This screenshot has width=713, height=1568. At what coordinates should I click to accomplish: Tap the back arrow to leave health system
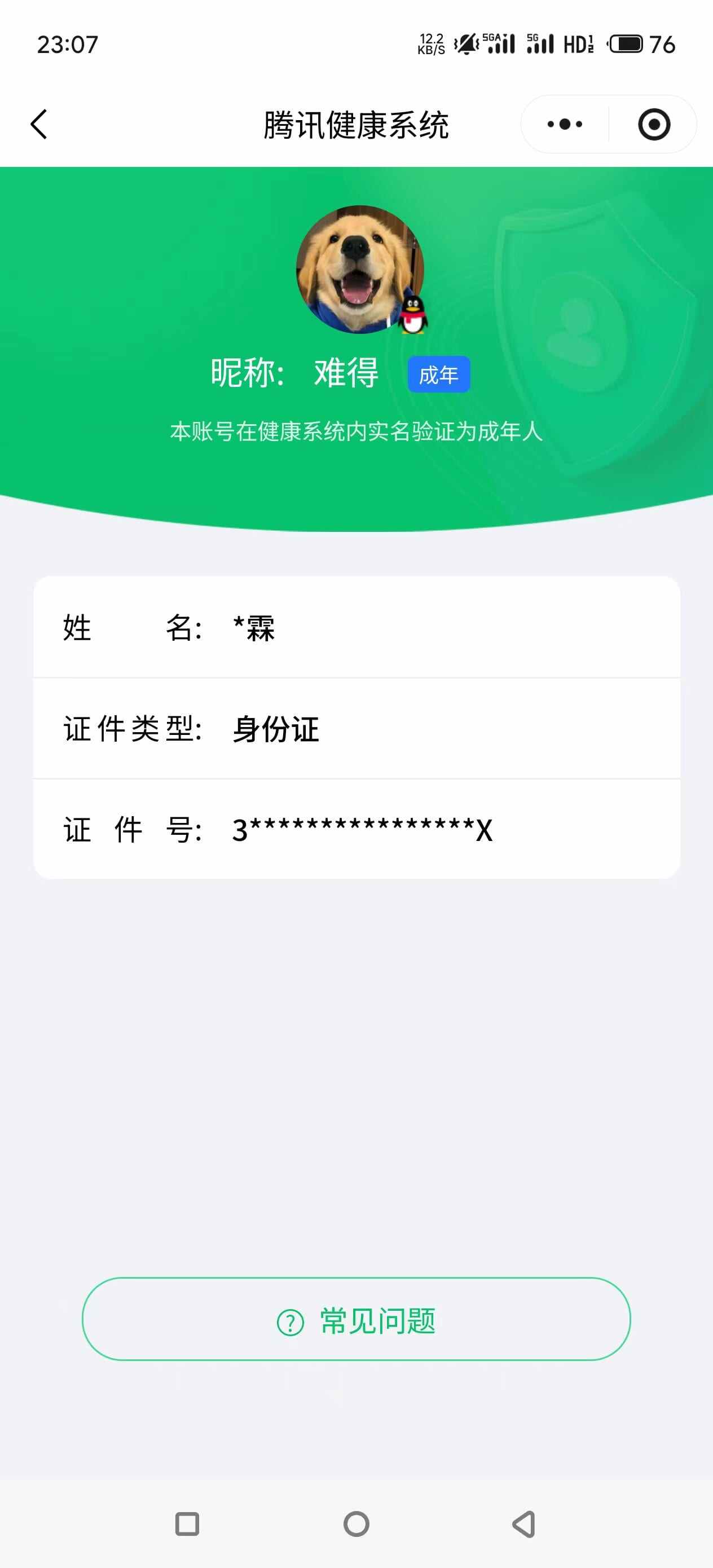tap(38, 124)
